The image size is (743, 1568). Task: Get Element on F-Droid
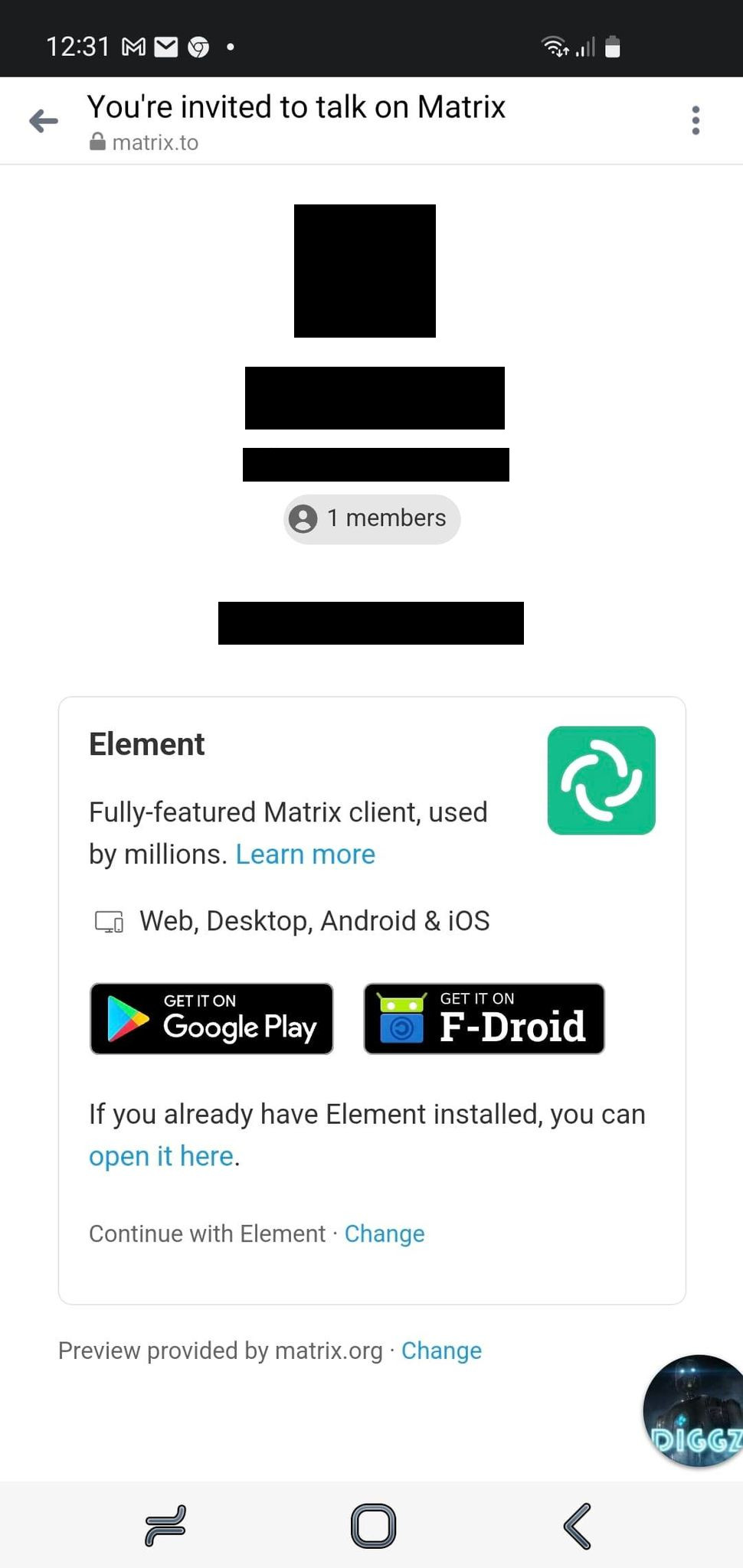[x=484, y=1019]
